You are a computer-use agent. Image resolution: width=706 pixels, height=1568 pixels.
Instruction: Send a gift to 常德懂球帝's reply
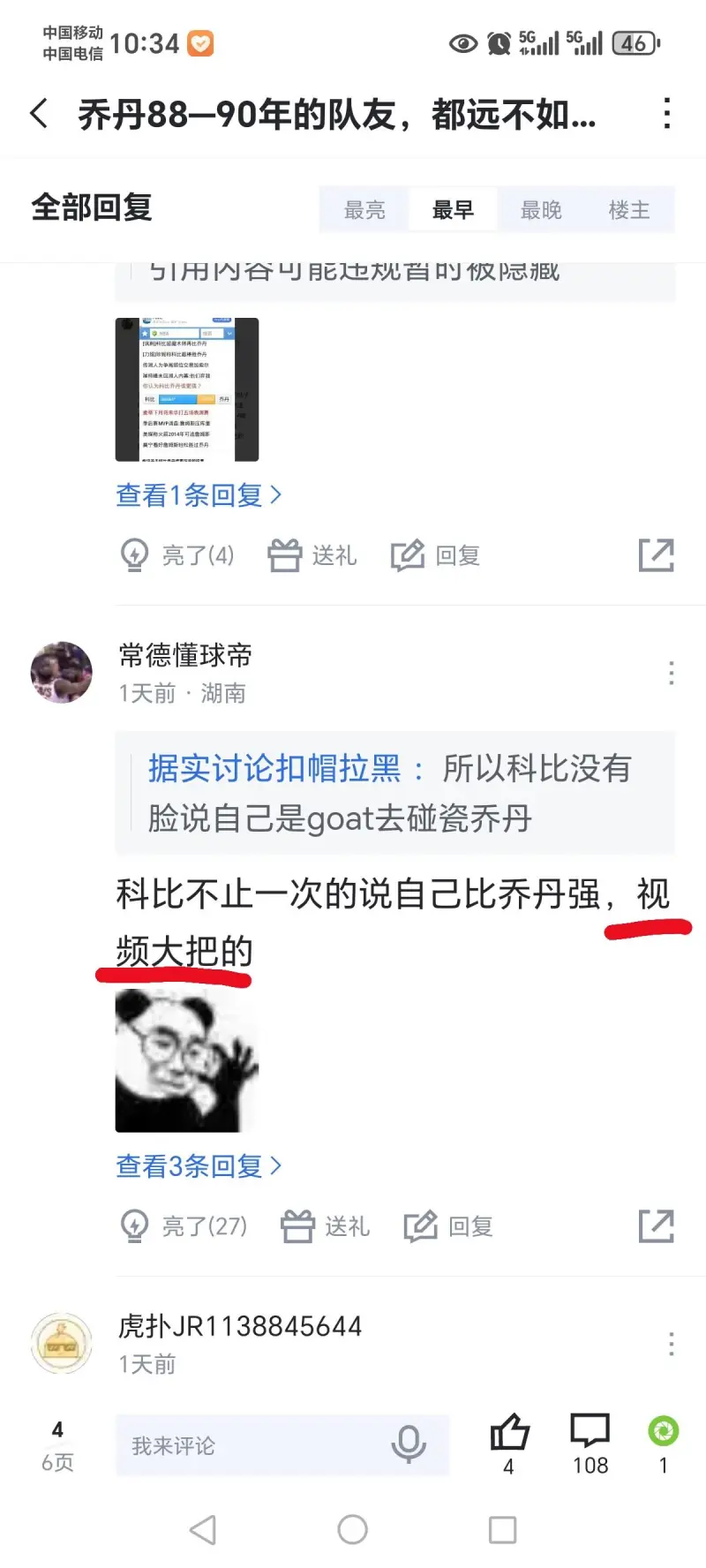coord(325,1226)
